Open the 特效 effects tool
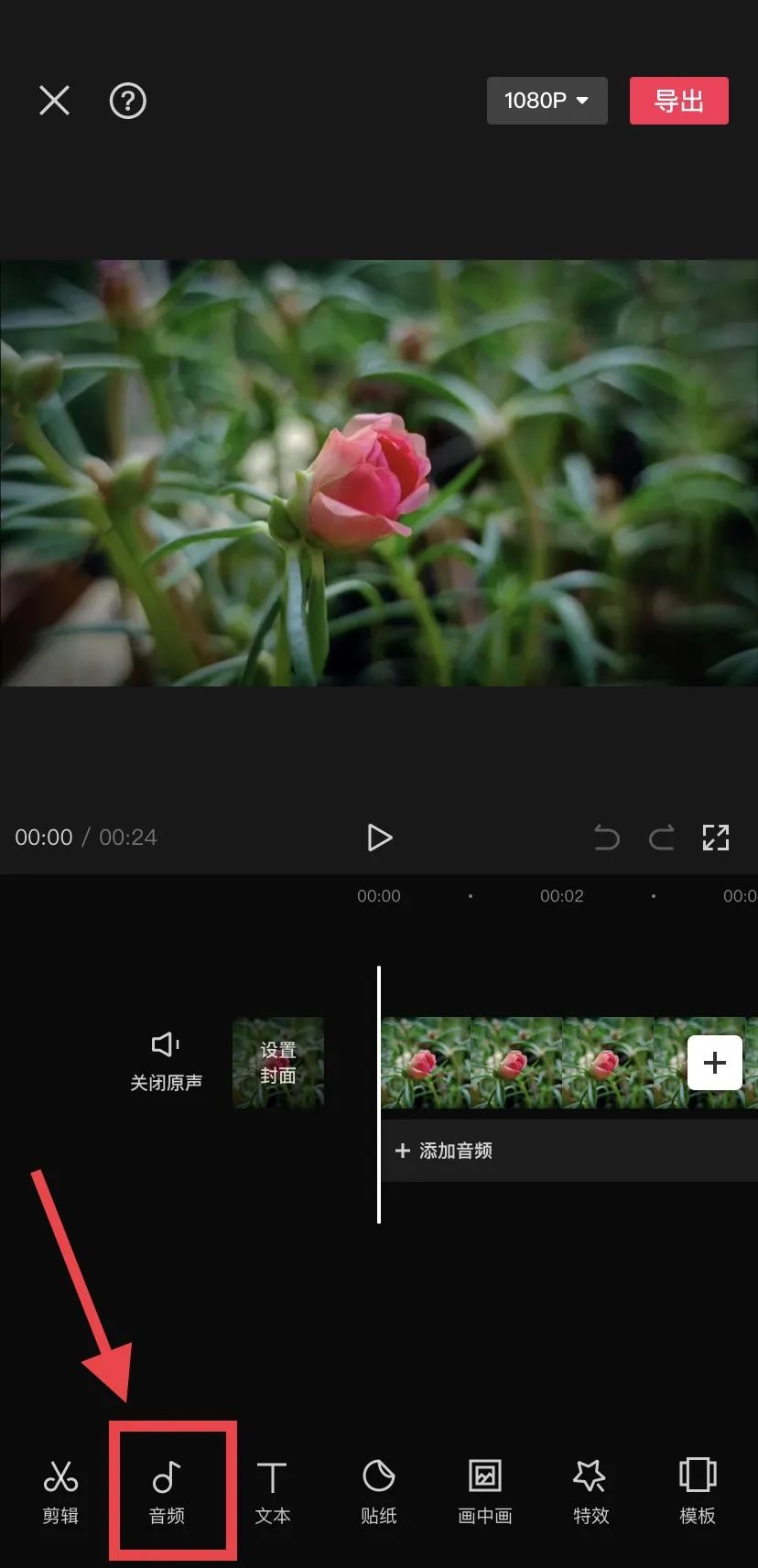This screenshot has width=758, height=1568. click(590, 1492)
